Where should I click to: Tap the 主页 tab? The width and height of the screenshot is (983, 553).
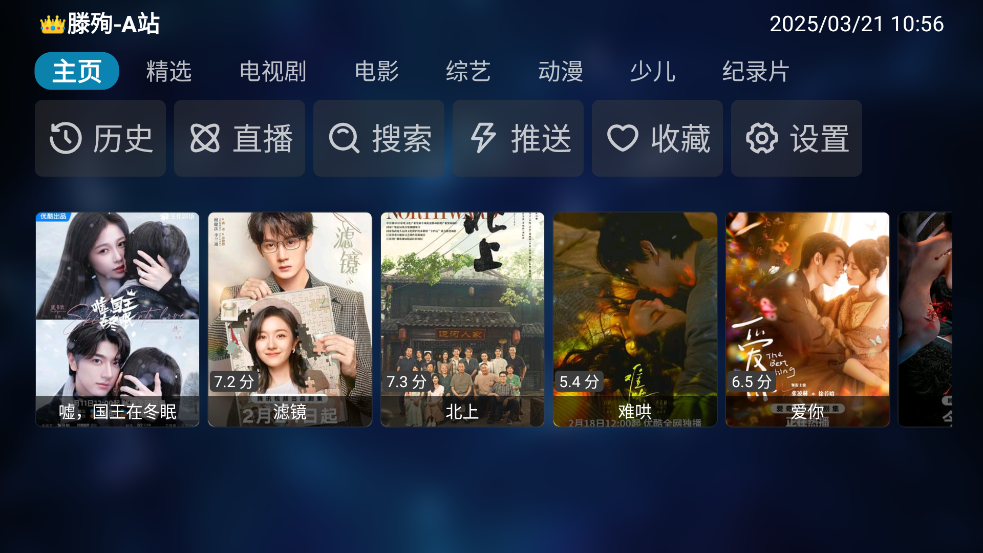click(77, 72)
